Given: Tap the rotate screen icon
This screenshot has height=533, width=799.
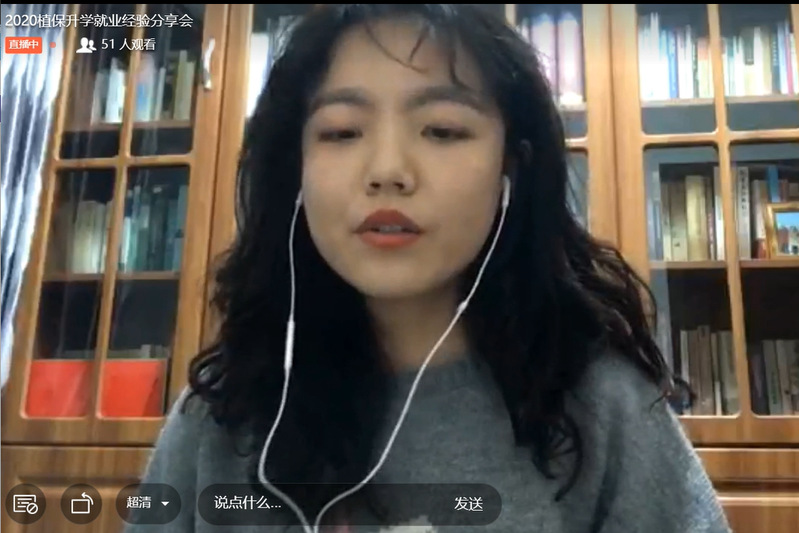Looking at the screenshot, I should coord(81,504).
